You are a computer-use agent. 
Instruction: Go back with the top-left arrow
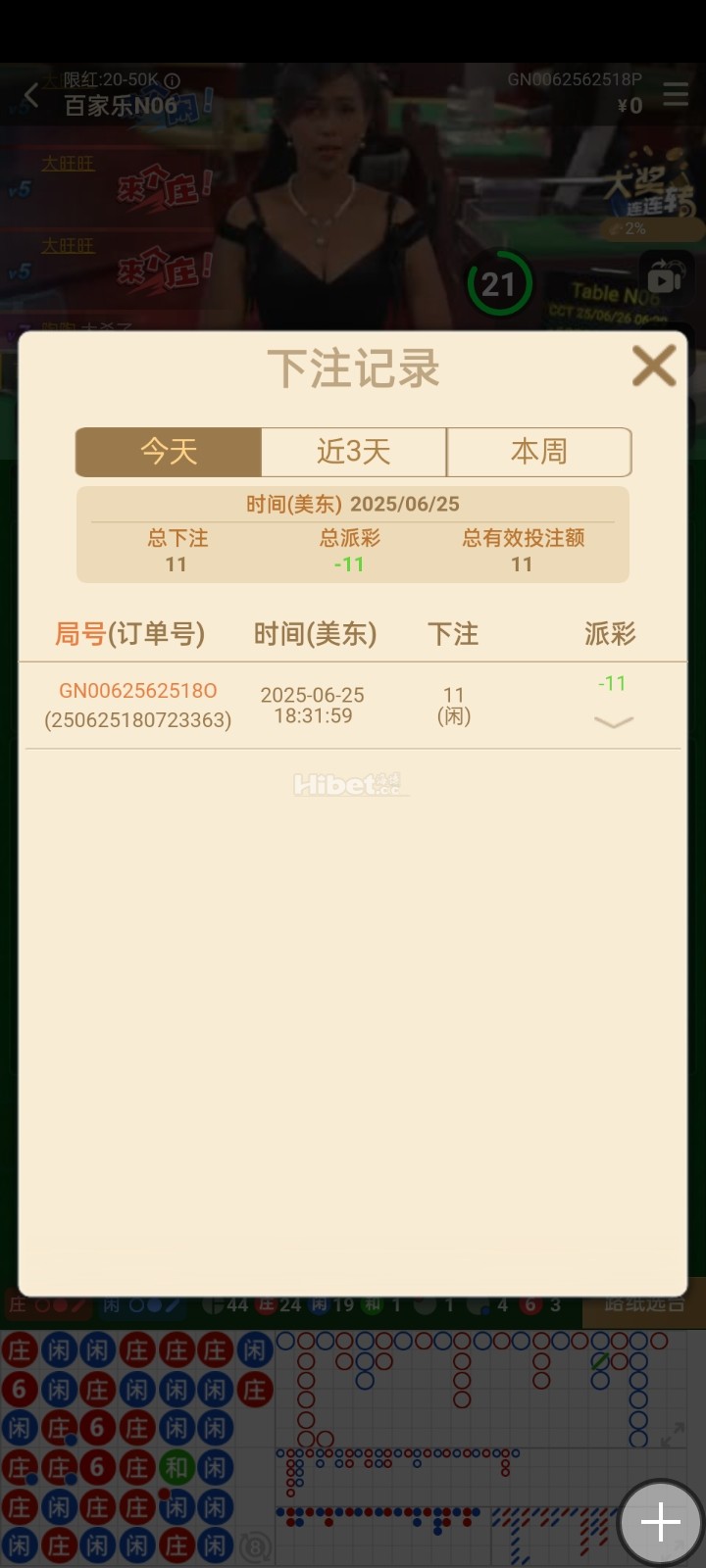[x=31, y=95]
